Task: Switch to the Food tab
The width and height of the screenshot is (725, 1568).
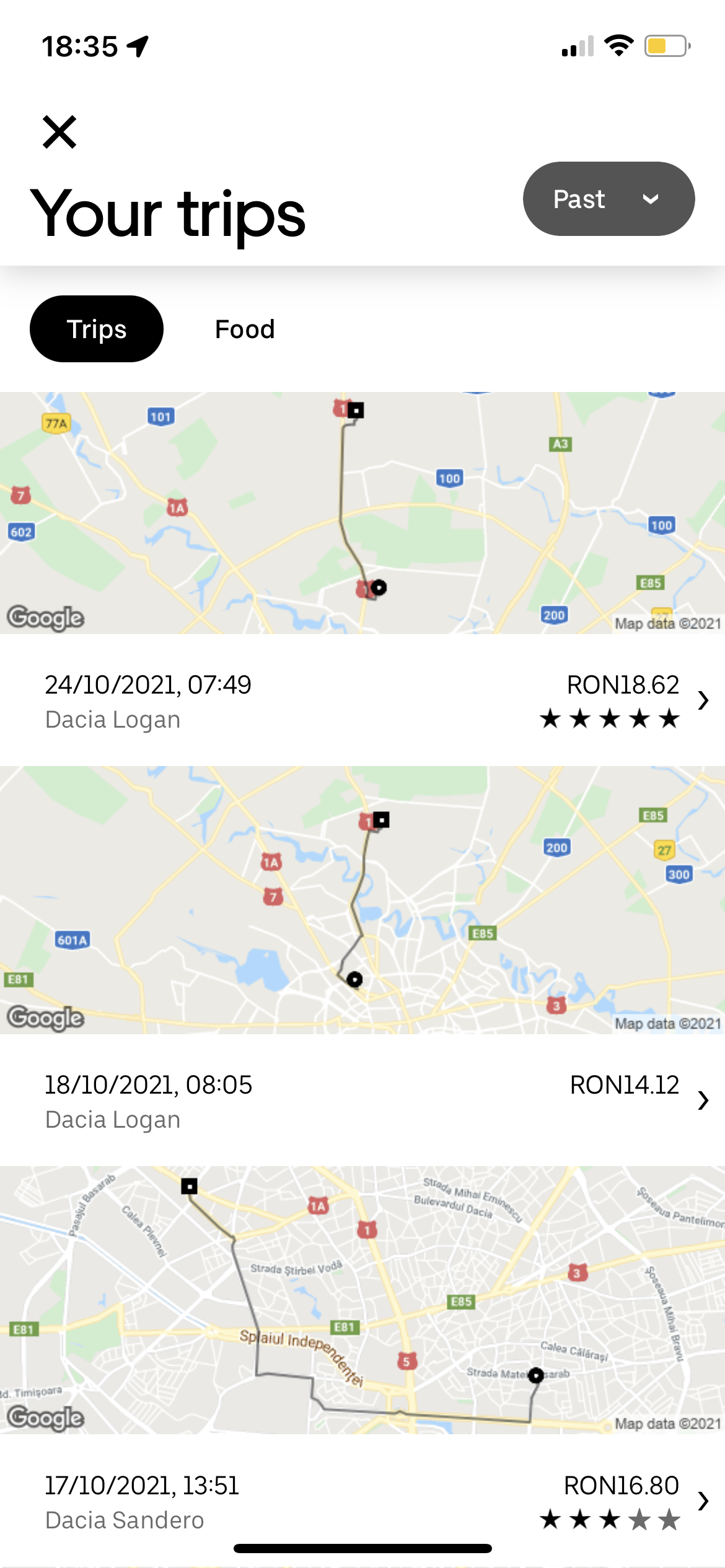Action: (245, 329)
